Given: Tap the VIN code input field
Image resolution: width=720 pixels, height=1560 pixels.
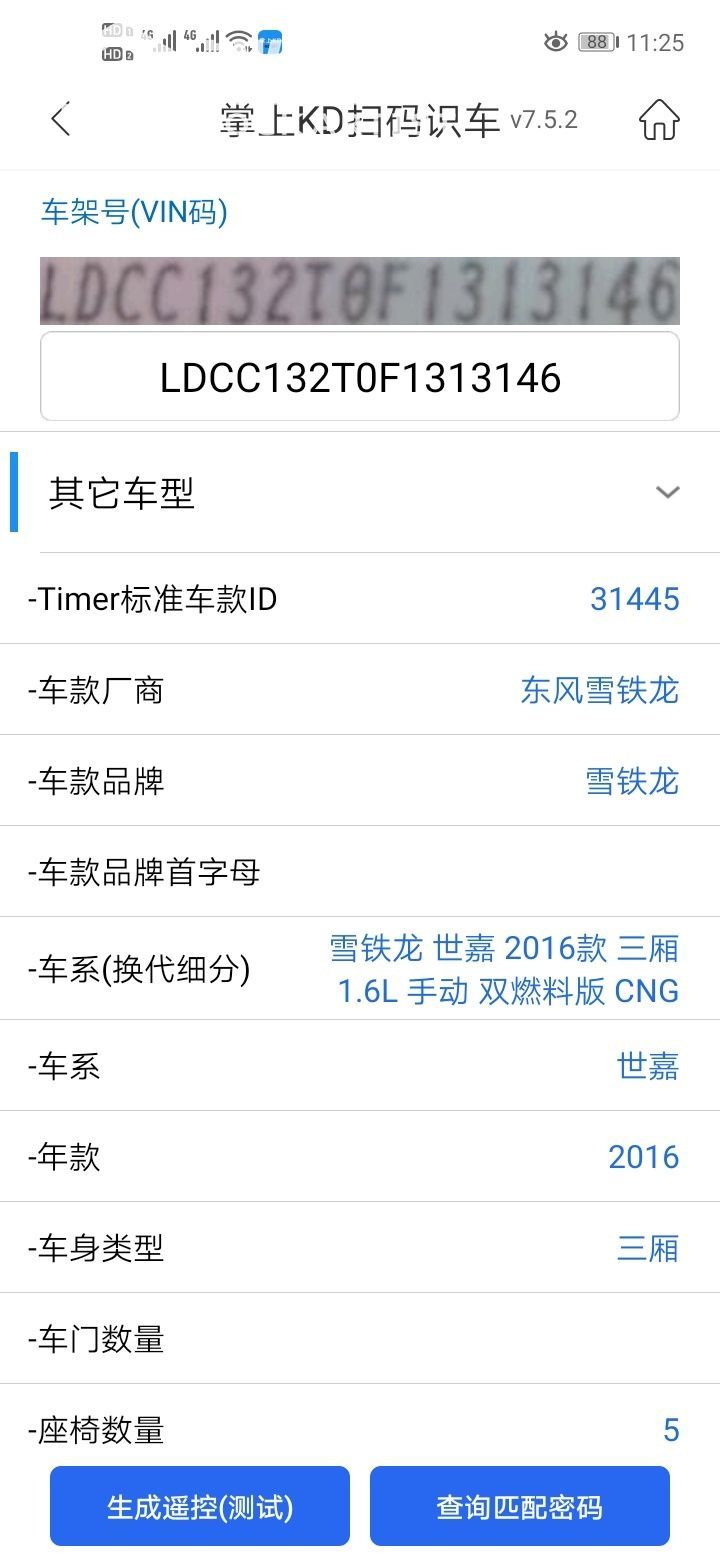Looking at the screenshot, I should click(x=360, y=377).
